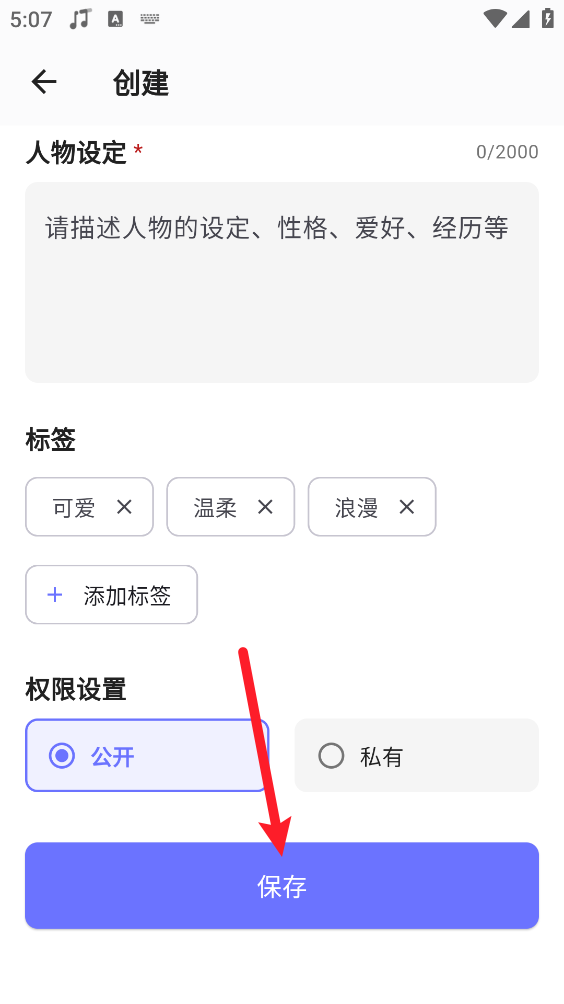Remove the 浪漫 tag
The image size is (564, 1004).
[x=407, y=507]
